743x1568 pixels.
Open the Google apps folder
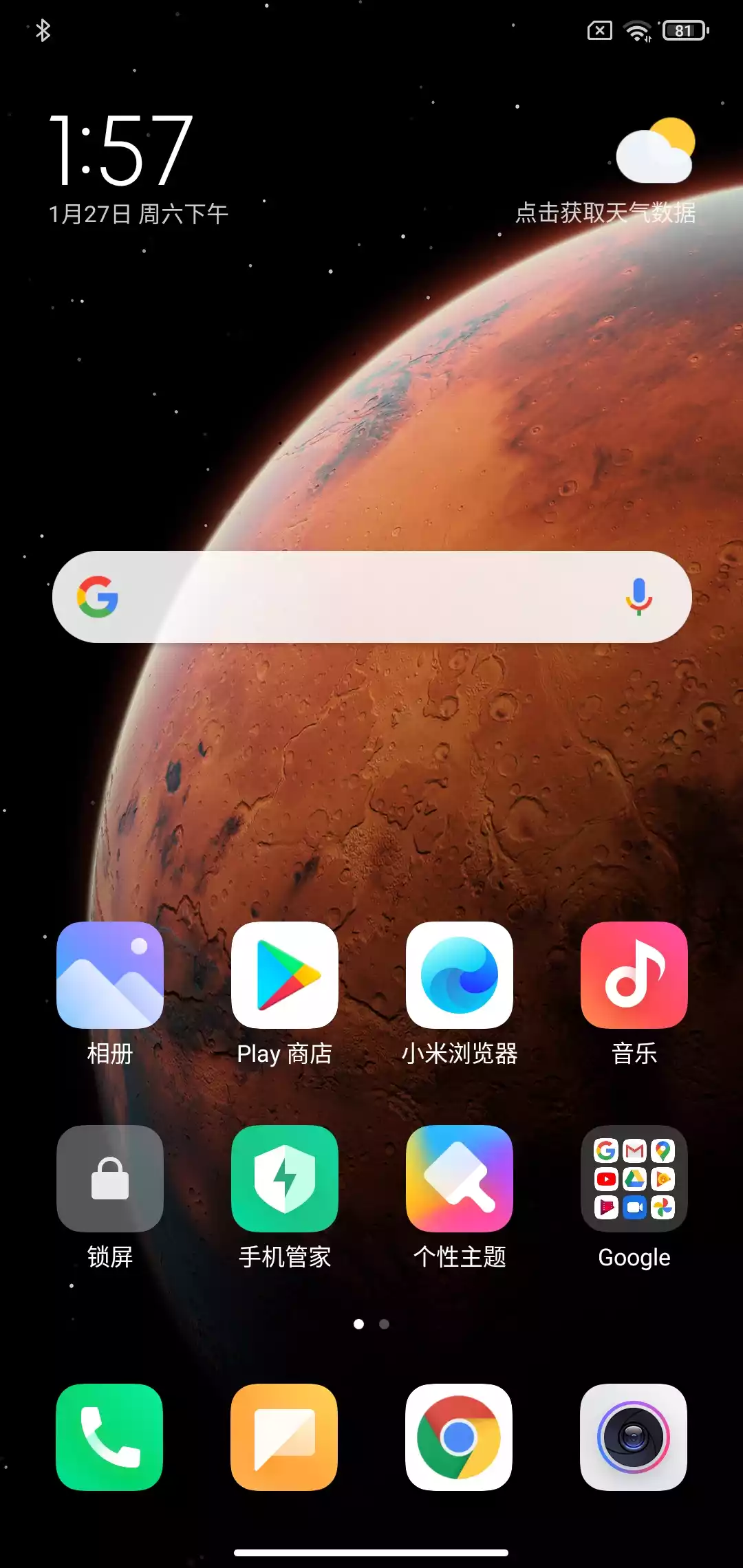634,1179
